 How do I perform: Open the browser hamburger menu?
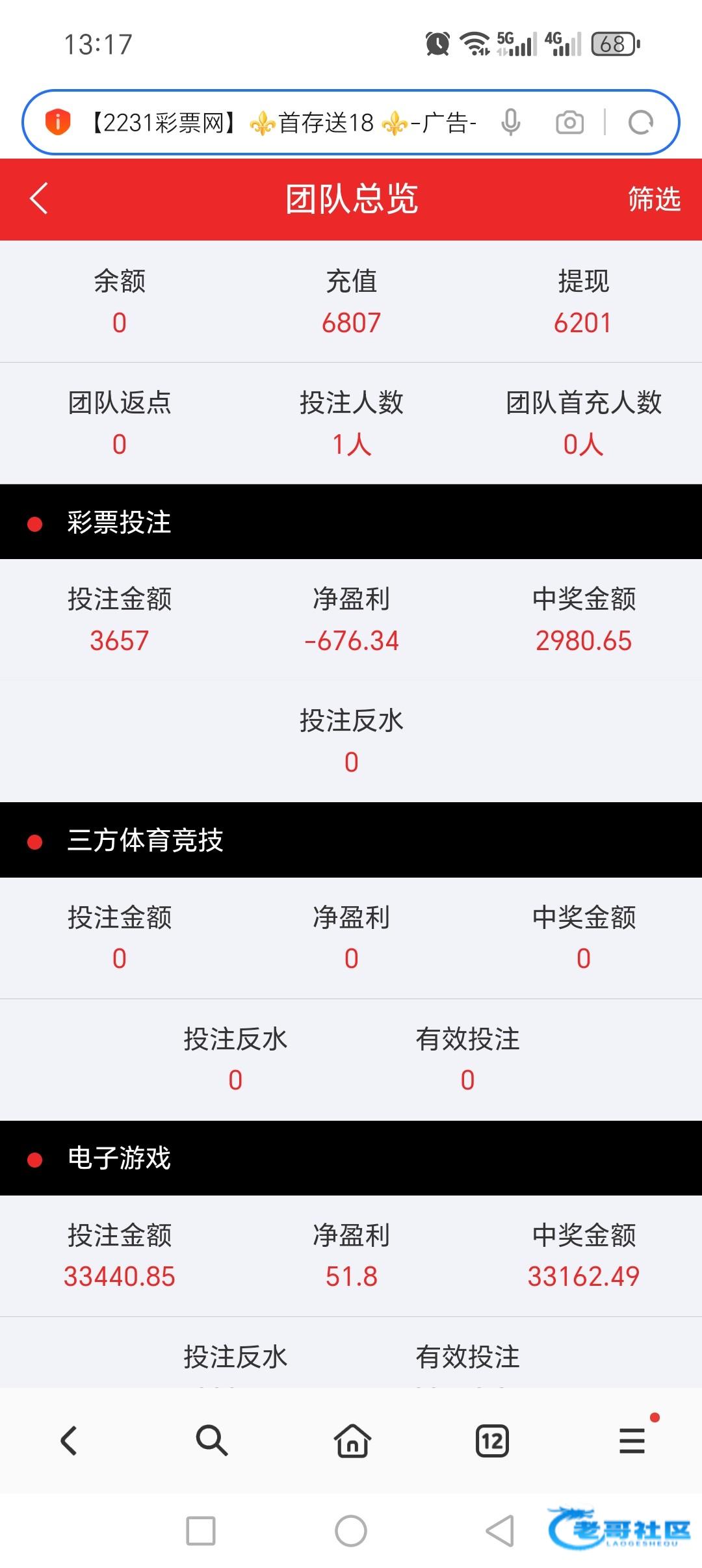tap(632, 1441)
